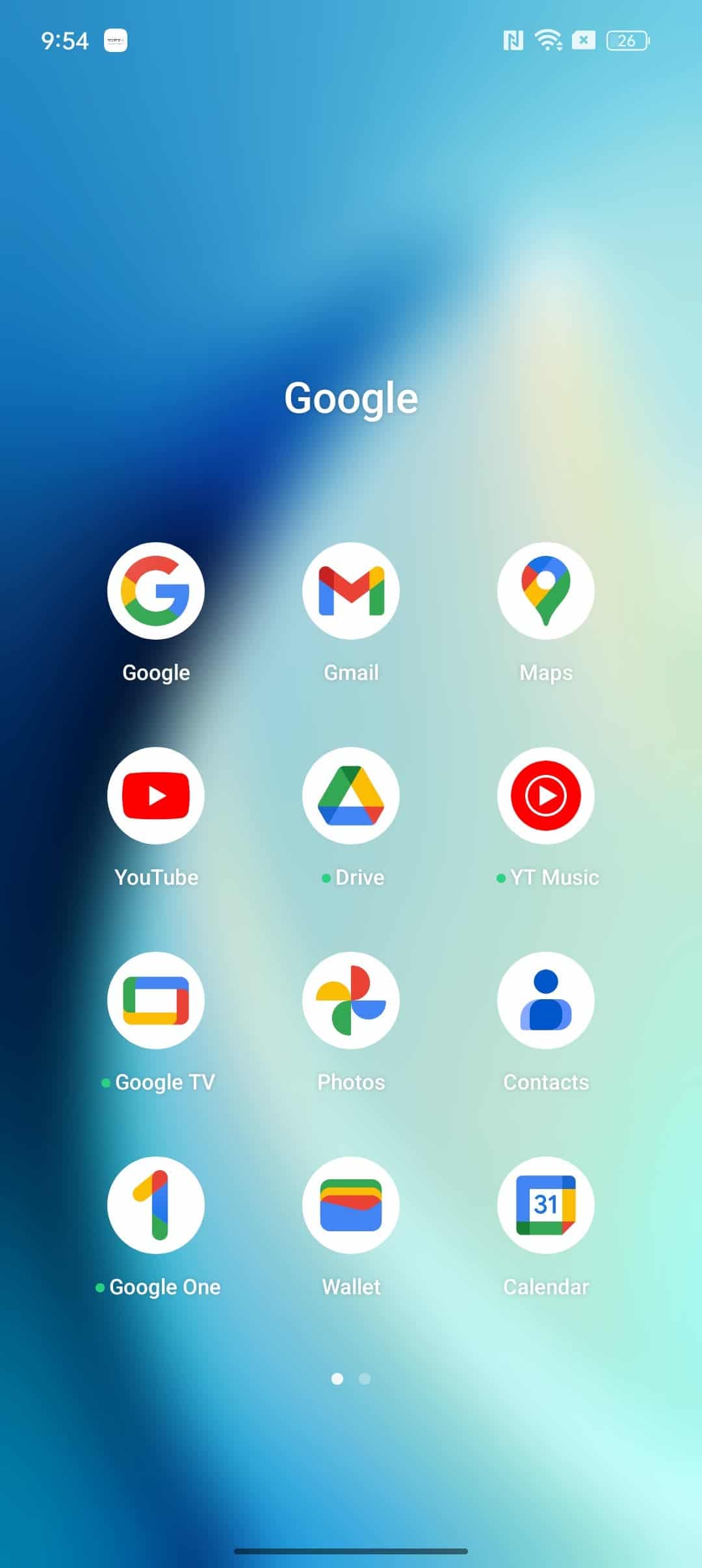Tap the Google folder title to rename
The width and height of the screenshot is (702, 1568).
[x=351, y=399]
